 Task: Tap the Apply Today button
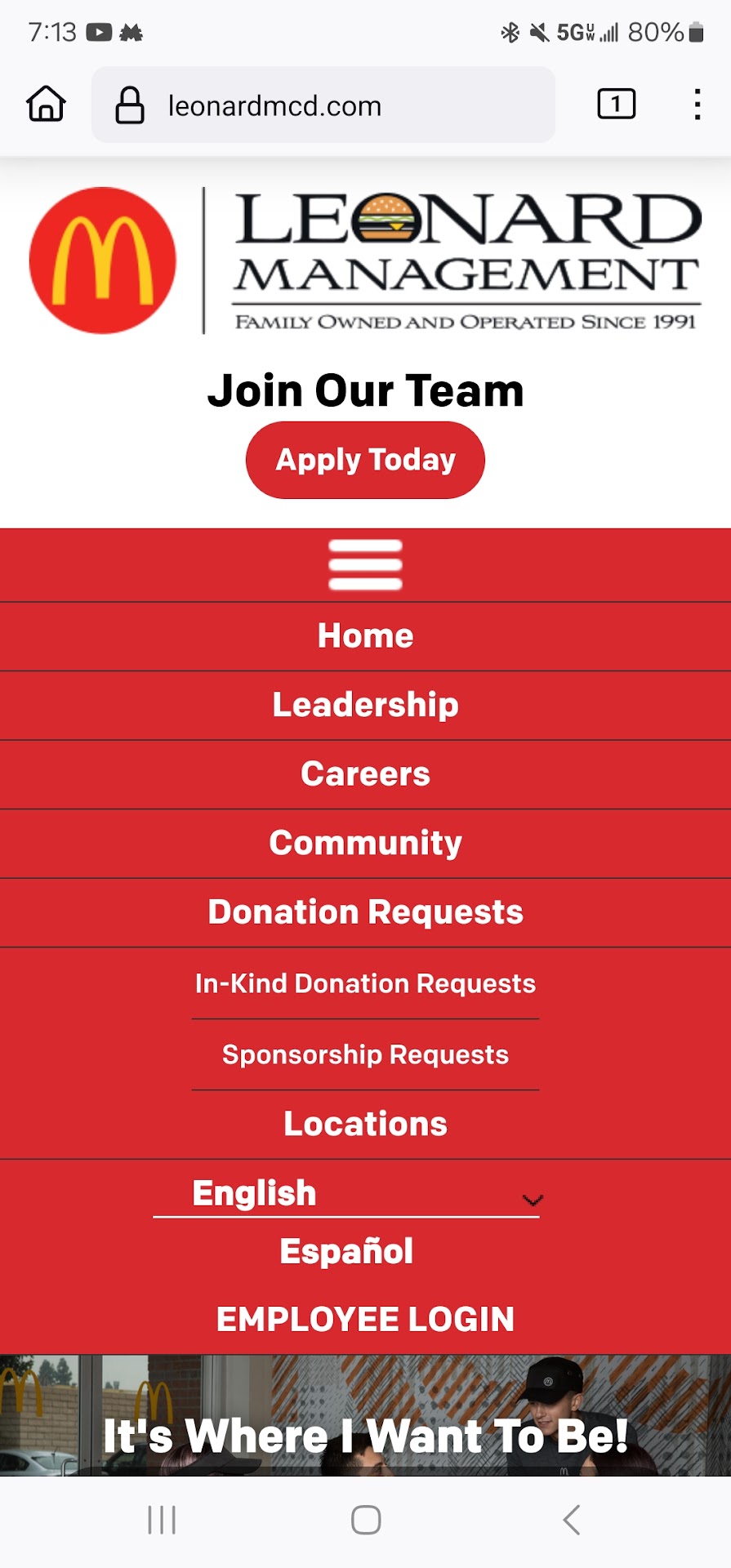pos(365,460)
